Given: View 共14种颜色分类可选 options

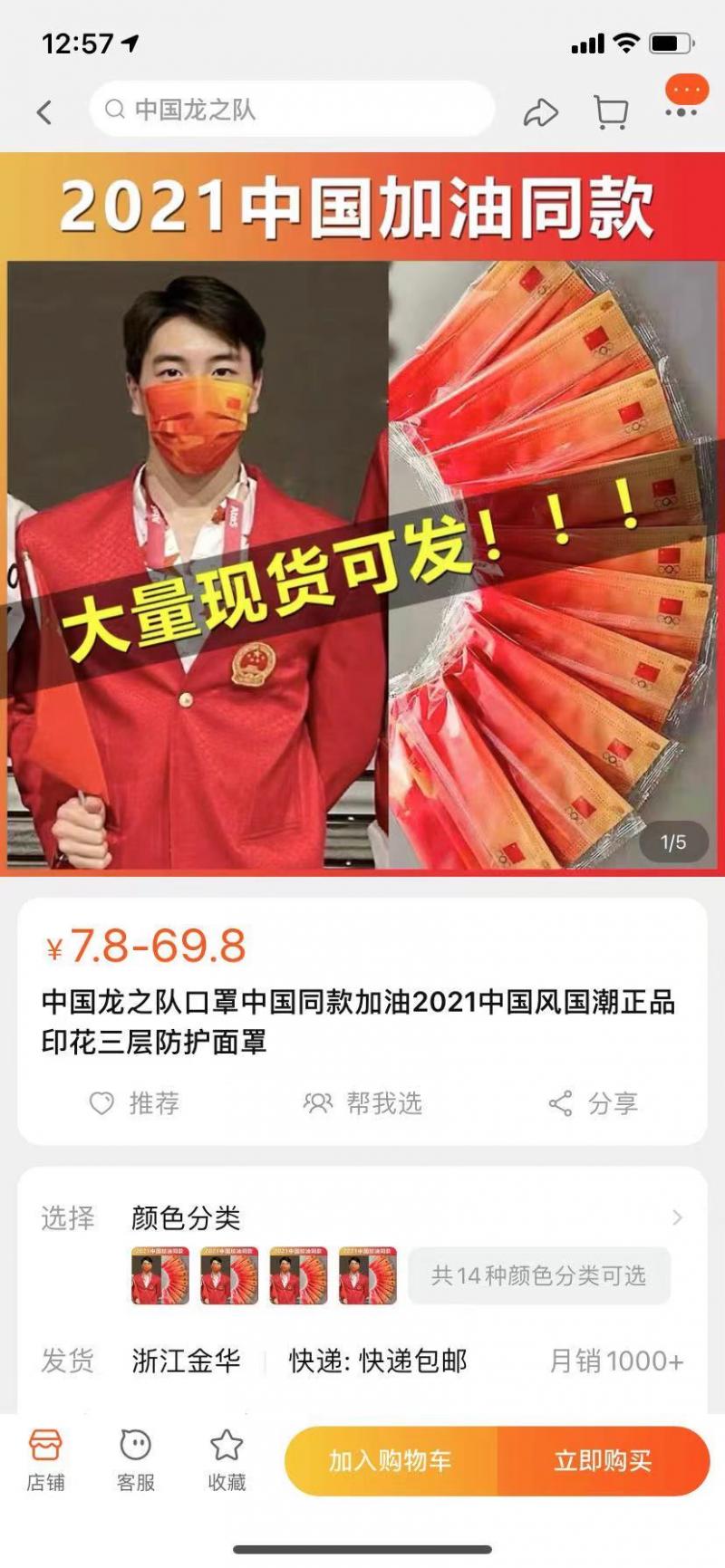Looking at the screenshot, I should click(539, 1275).
